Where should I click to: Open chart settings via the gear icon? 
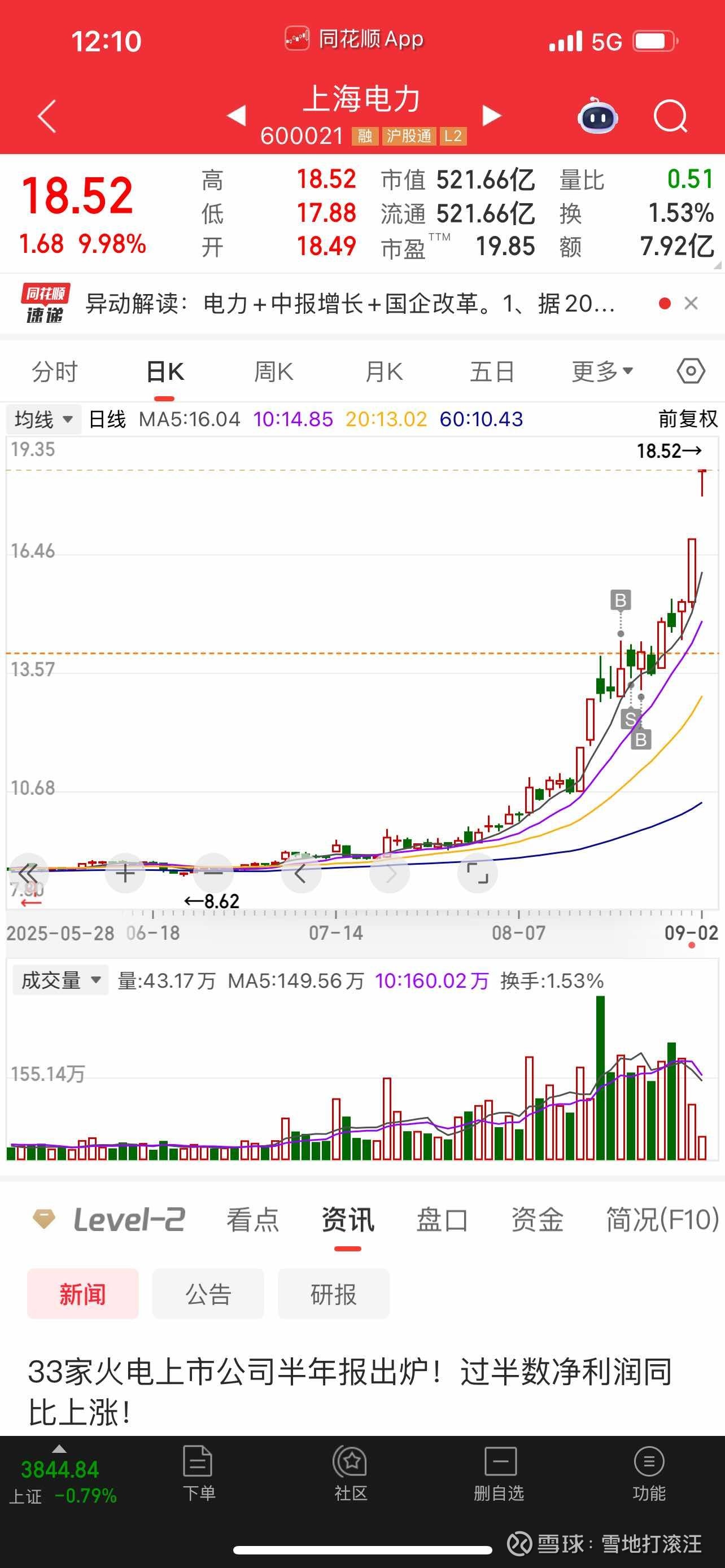(691, 371)
